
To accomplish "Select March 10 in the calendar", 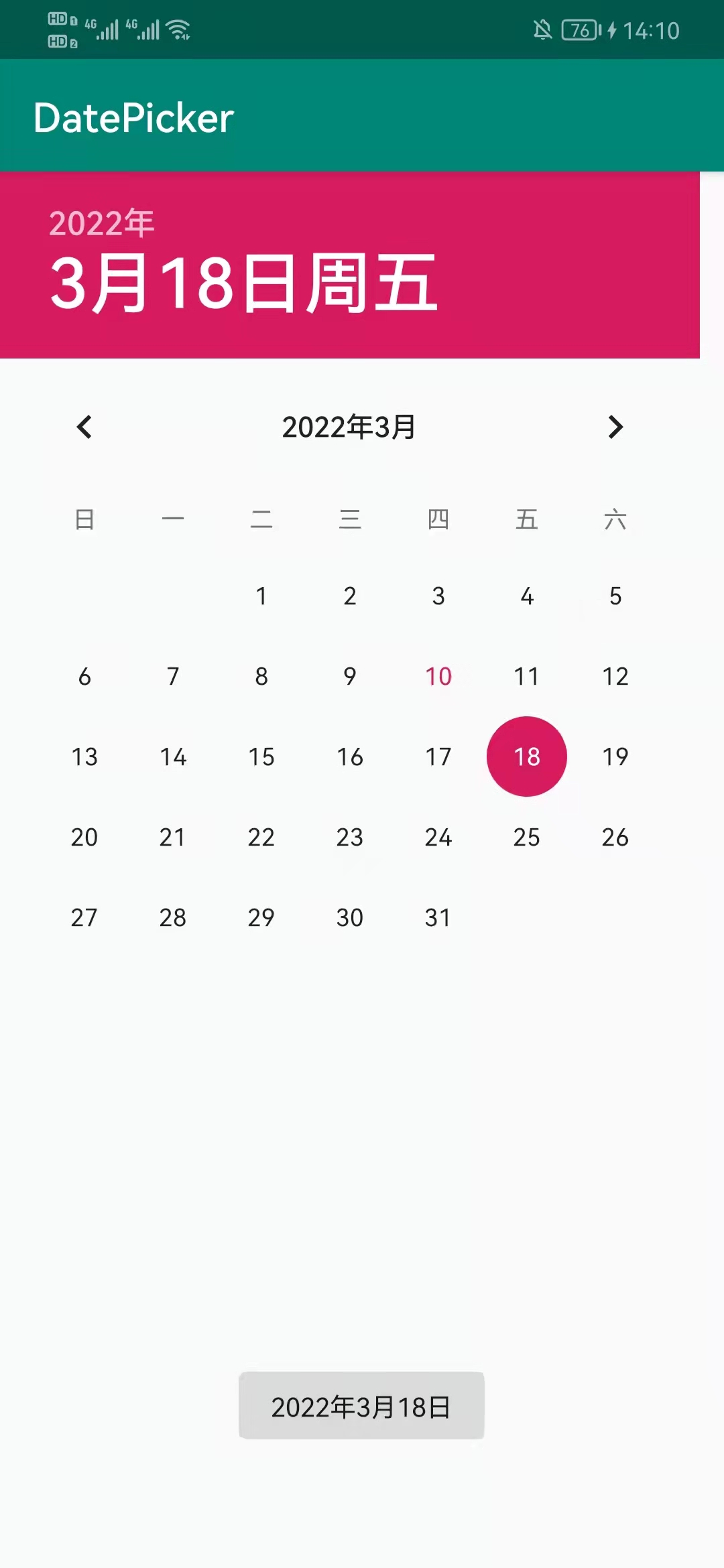I will [438, 676].
